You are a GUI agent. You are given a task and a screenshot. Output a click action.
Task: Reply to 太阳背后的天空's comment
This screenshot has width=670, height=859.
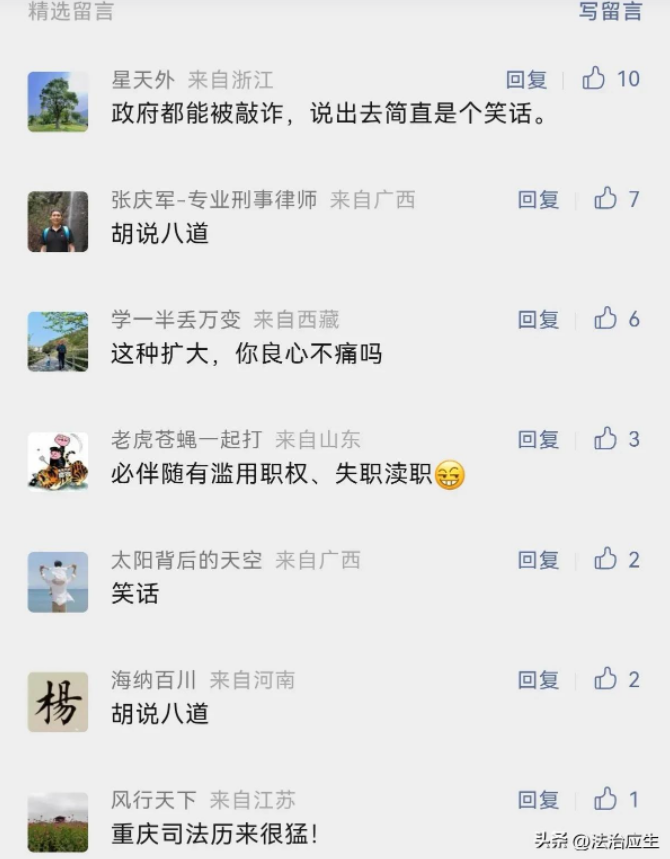tap(538, 560)
